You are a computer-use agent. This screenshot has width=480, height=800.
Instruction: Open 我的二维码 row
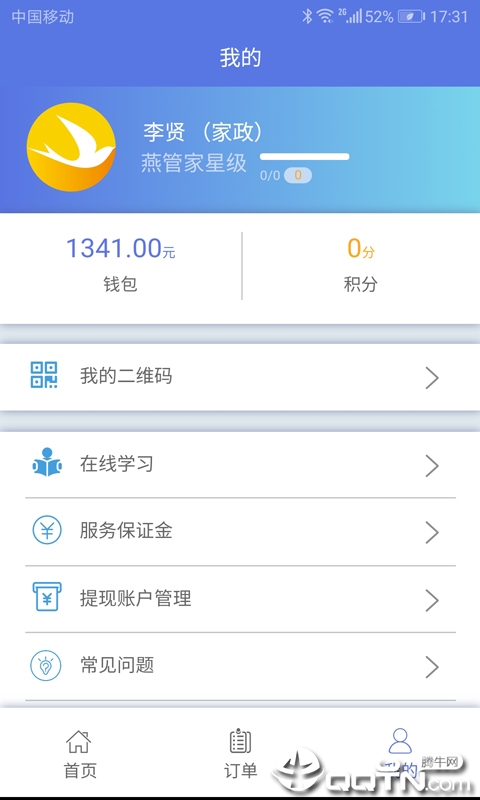[x=240, y=377]
